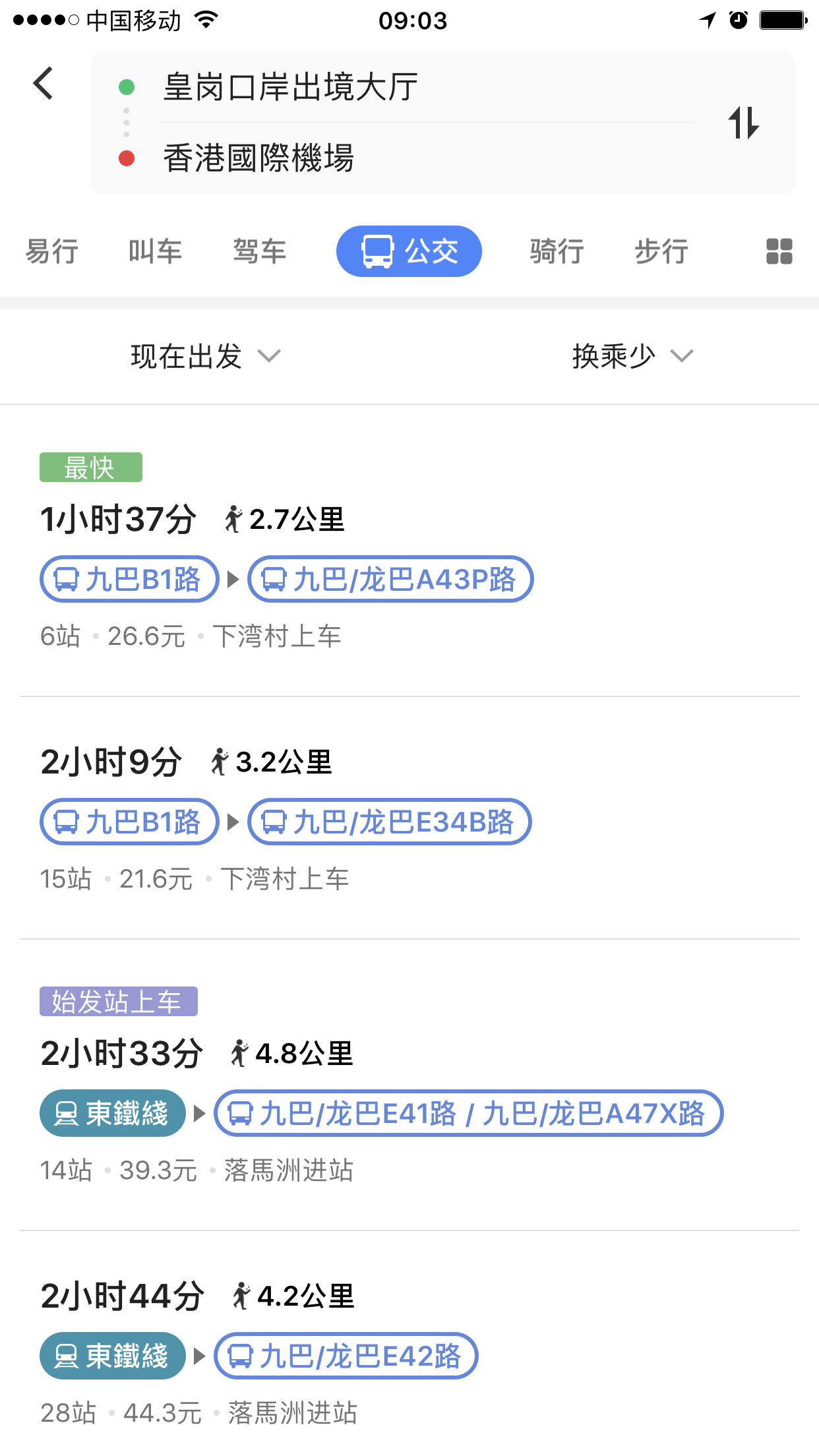
Task: Open the fastest 1小时37分 route
Action: point(409,551)
